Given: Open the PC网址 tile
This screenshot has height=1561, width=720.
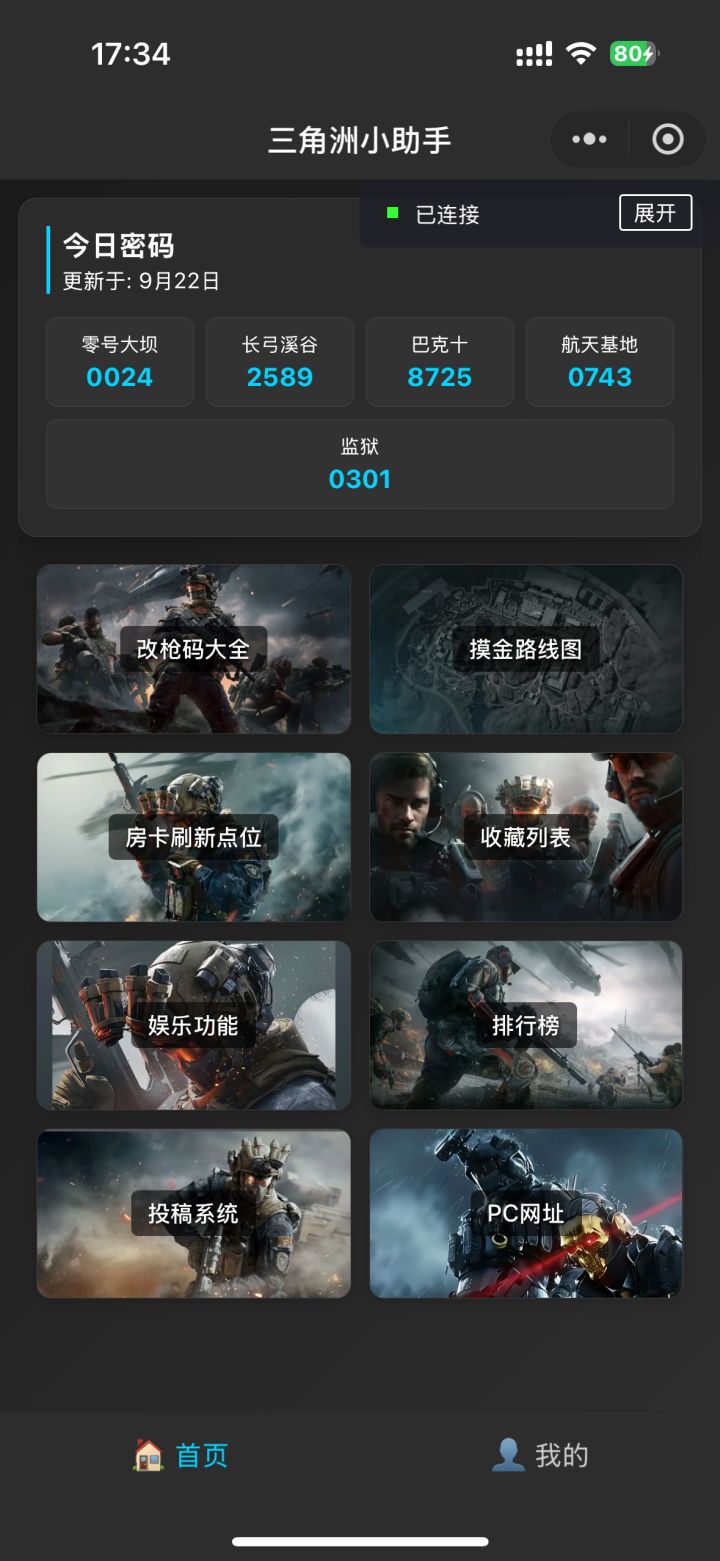Looking at the screenshot, I should 526,1213.
